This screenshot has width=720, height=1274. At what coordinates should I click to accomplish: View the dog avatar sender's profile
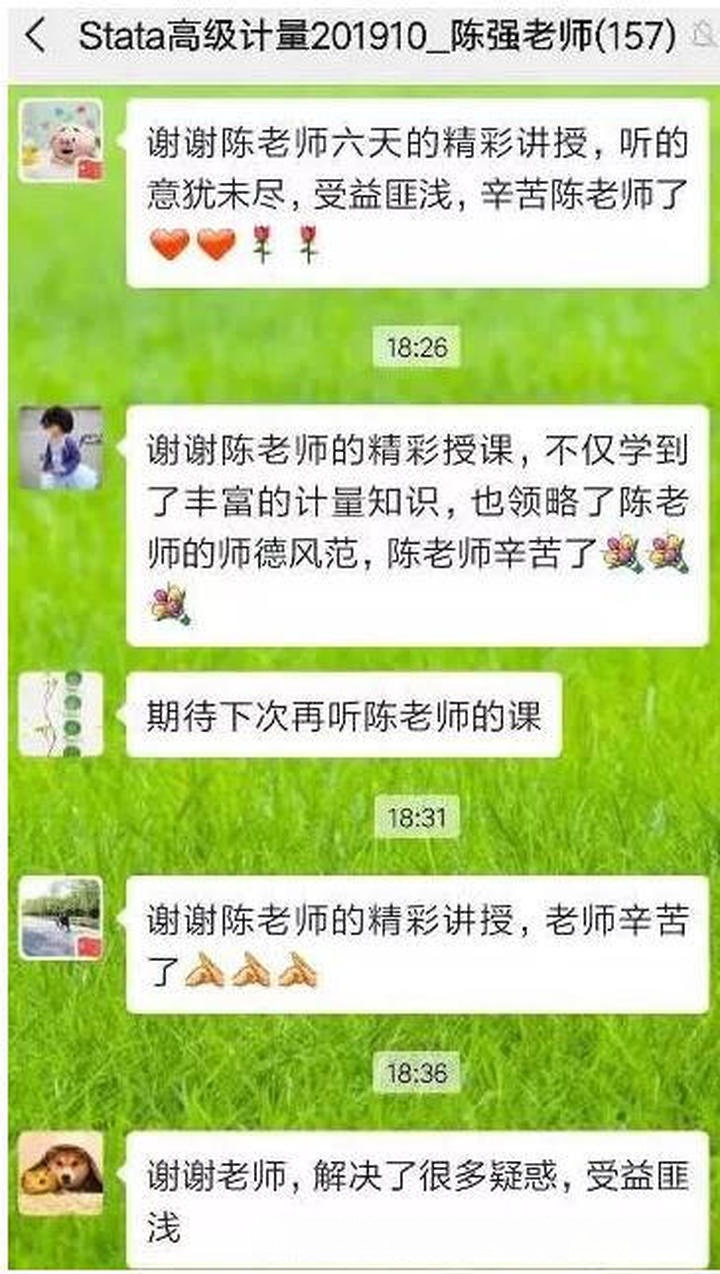pos(61,1172)
